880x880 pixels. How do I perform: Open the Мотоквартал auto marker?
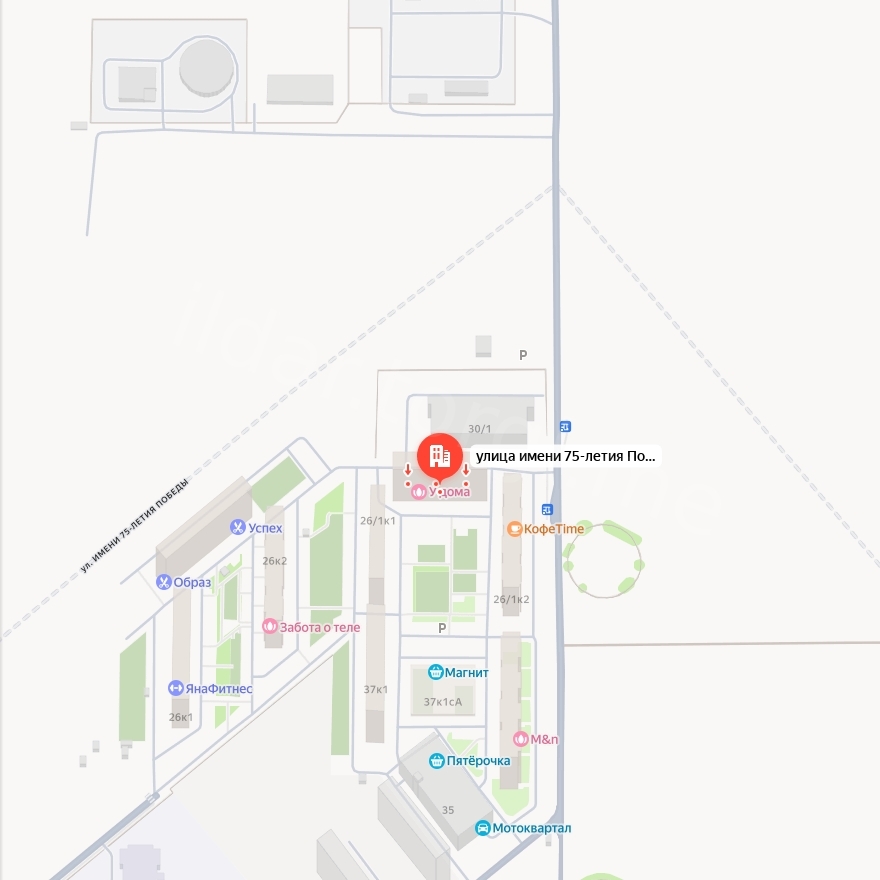pyautogui.click(x=483, y=828)
